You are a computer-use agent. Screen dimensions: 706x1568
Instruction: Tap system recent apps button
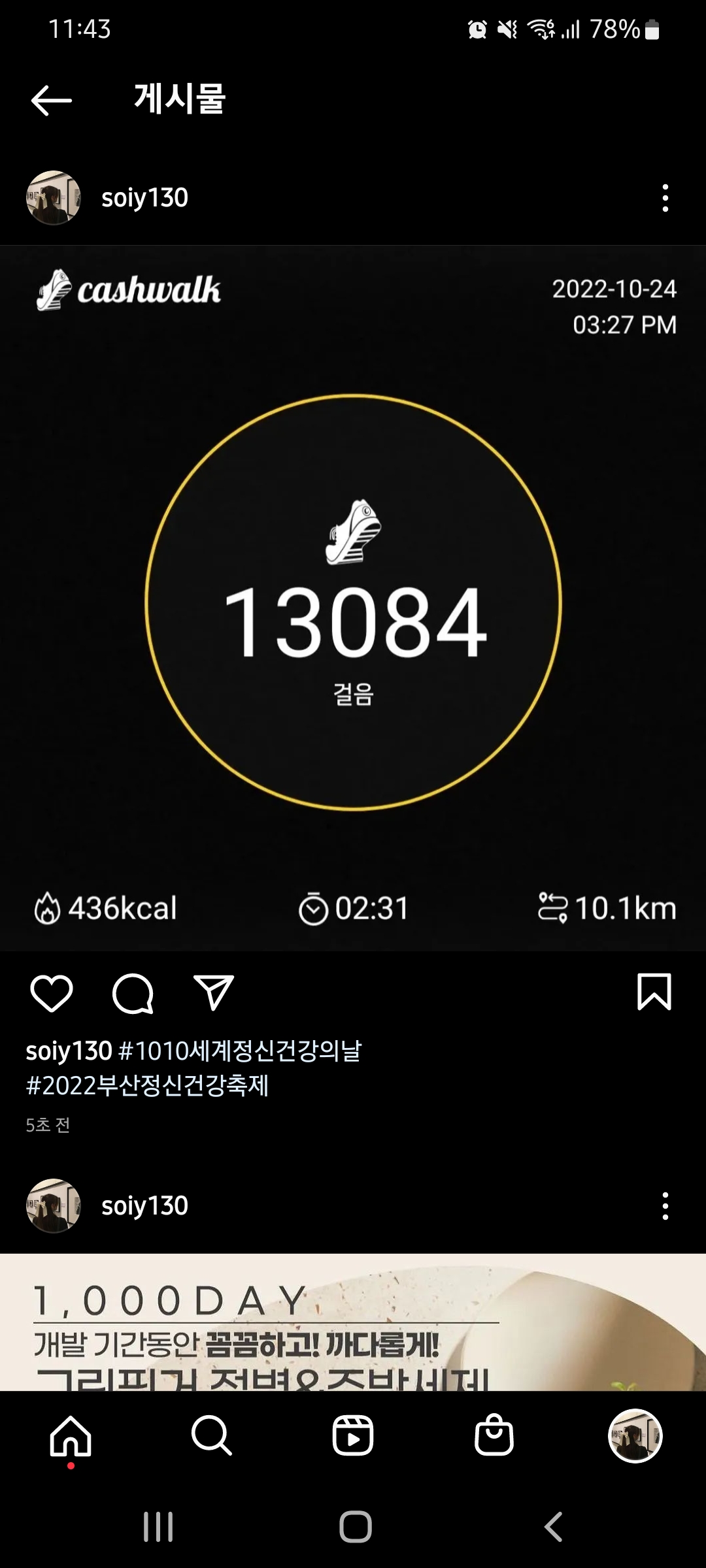click(x=158, y=1527)
